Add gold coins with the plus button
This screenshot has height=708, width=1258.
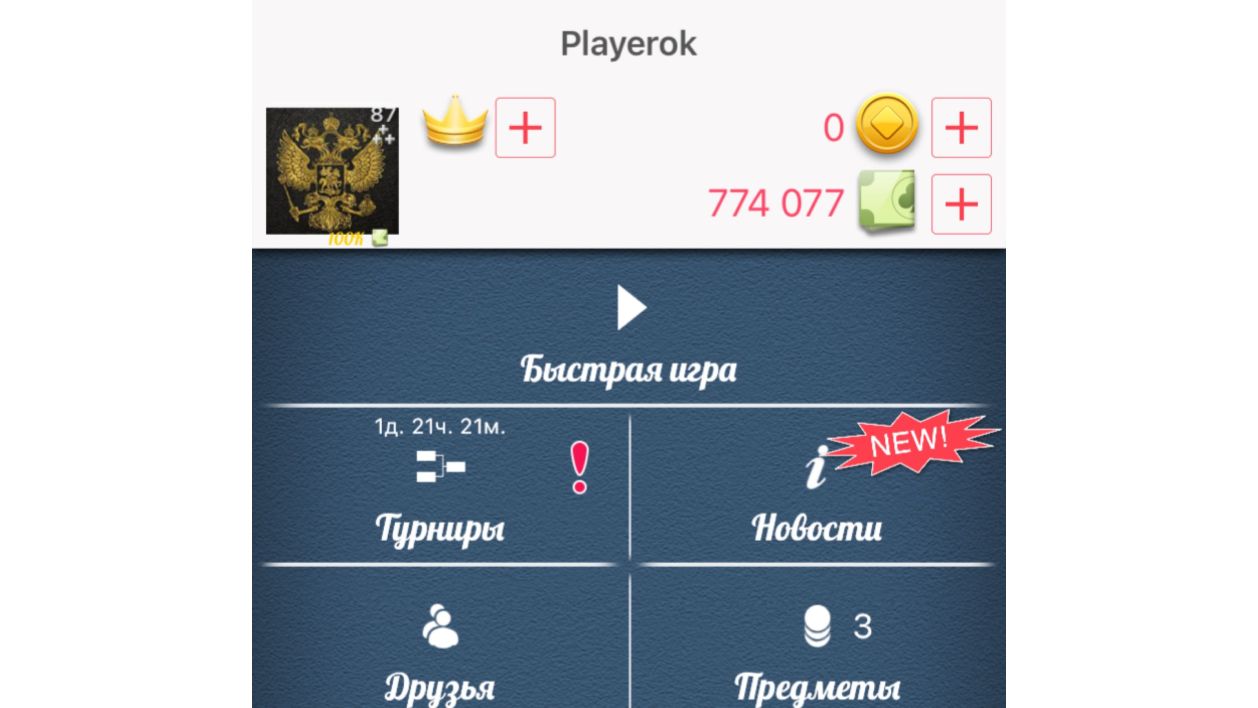(x=961, y=128)
